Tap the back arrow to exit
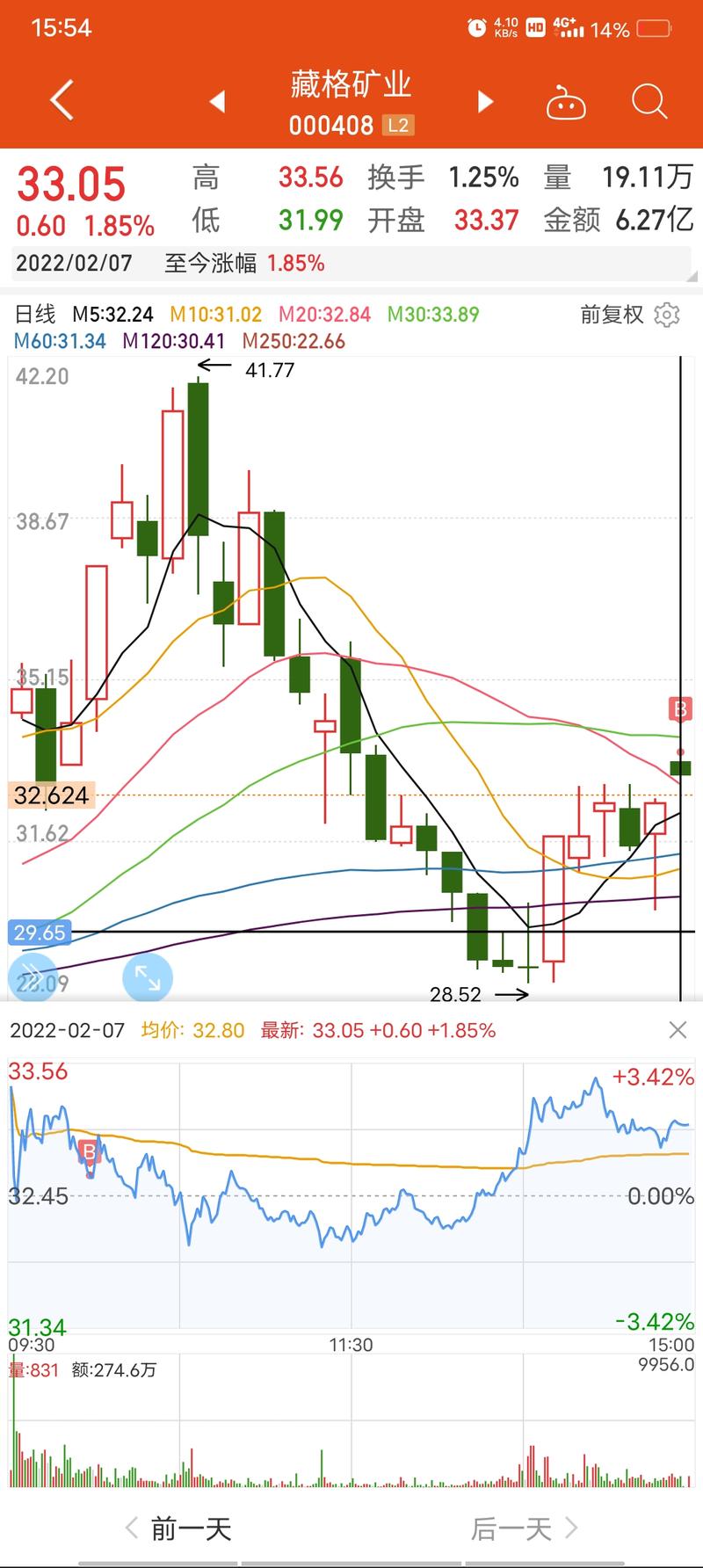This screenshot has height=1568, width=703. point(59,99)
